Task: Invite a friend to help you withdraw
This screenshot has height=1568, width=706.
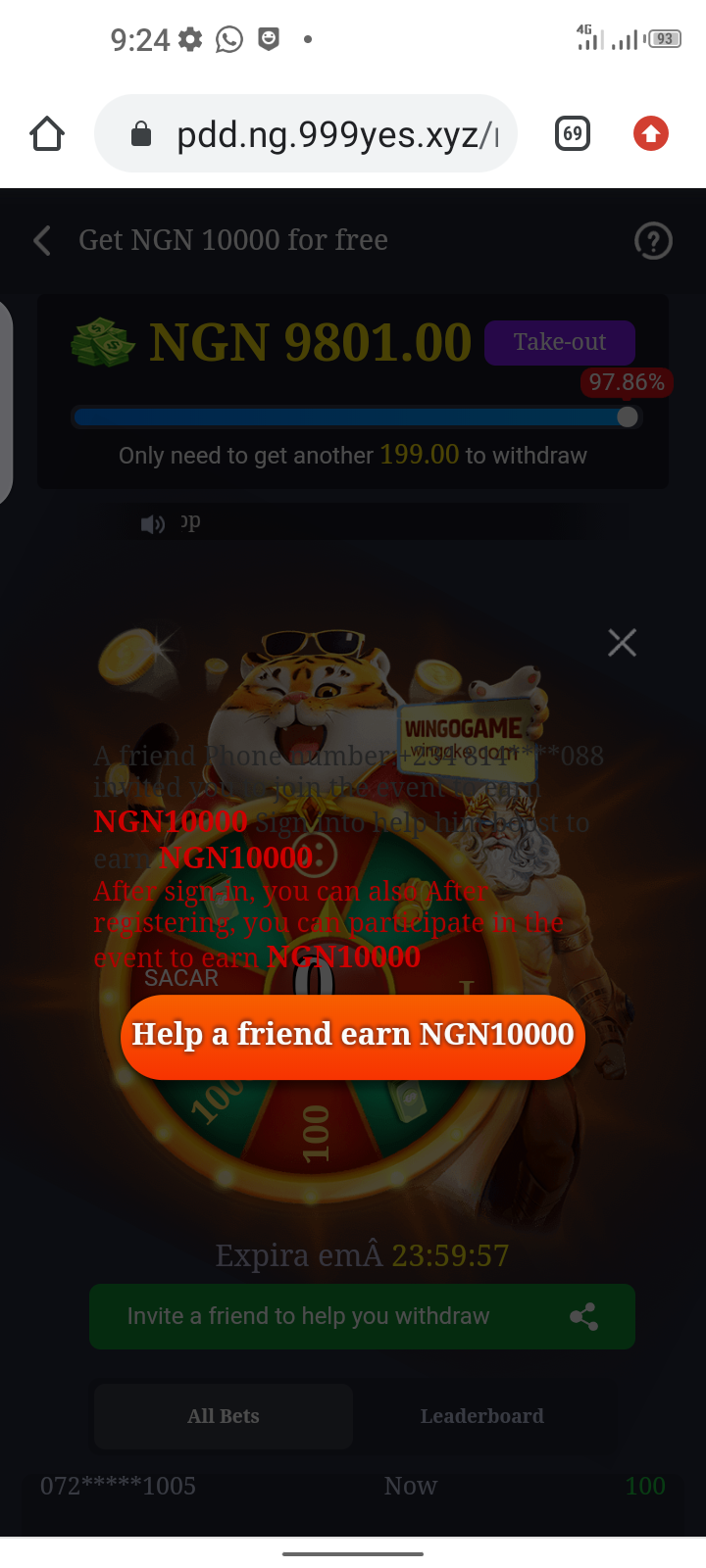Action: pos(362,1316)
